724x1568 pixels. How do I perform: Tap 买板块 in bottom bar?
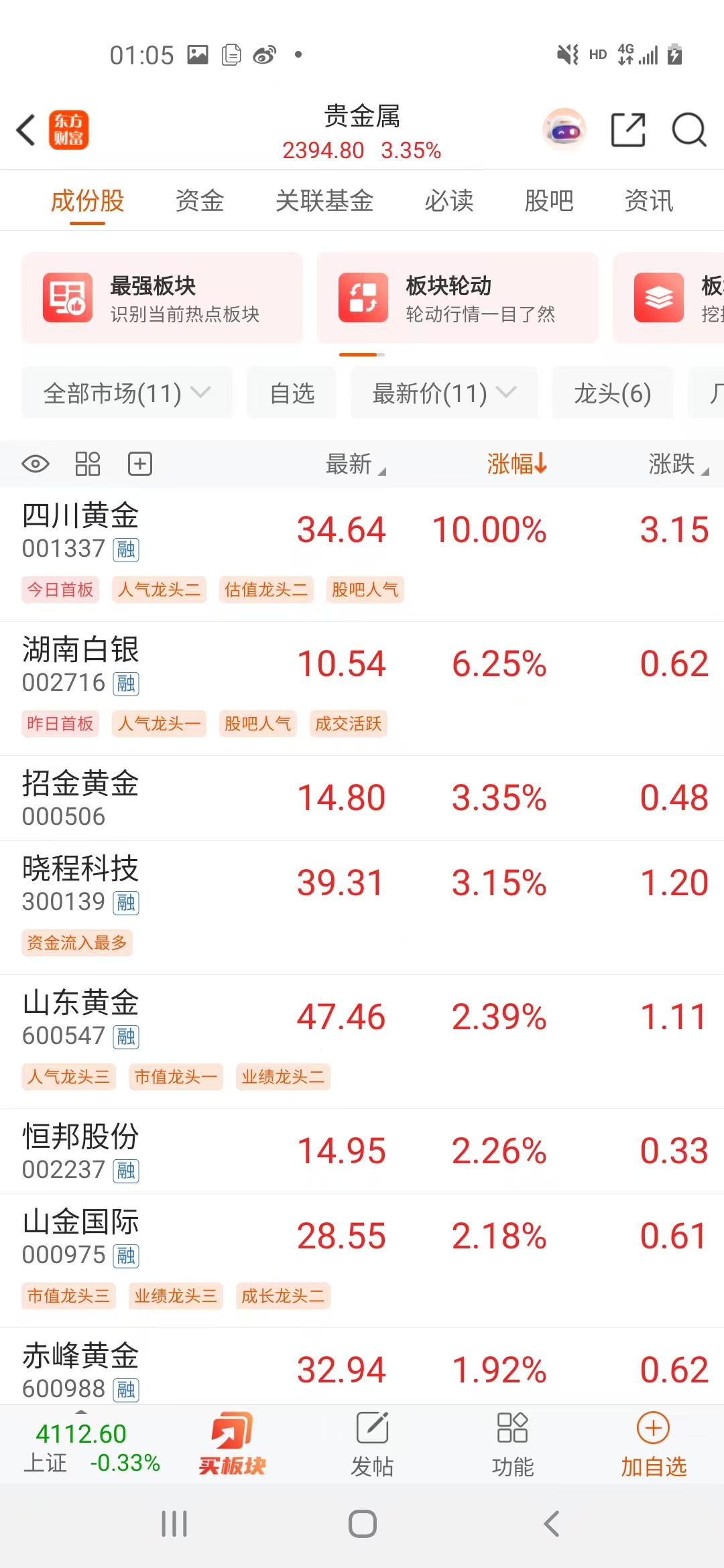(232, 1445)
